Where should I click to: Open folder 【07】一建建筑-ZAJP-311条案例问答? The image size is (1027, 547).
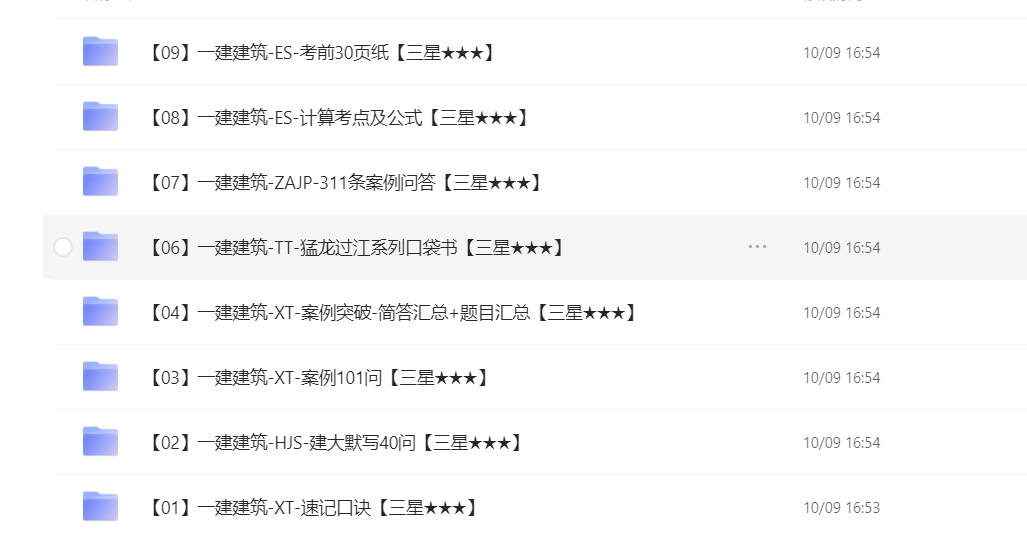[x=344, y=182]
